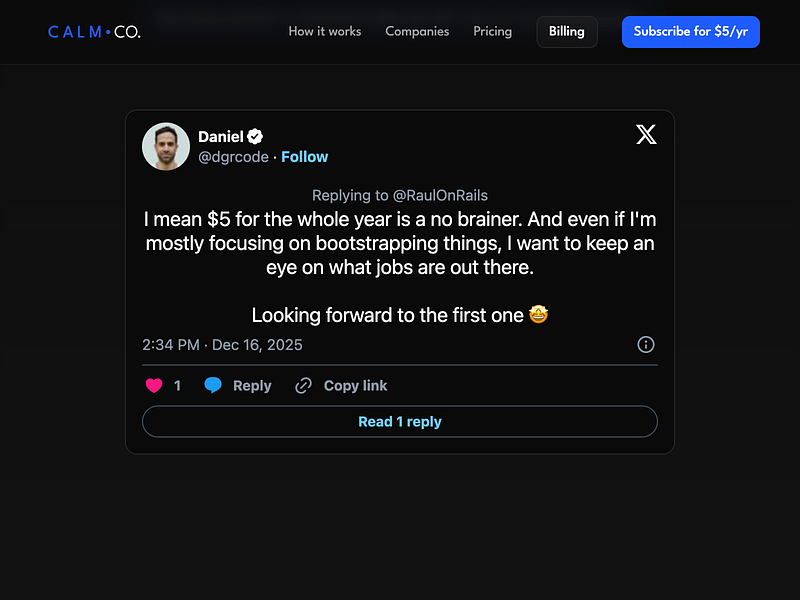Open Daniel's profile picture
Image resolution: width=800 pixels, height=600 pixels.
[166, 146]
